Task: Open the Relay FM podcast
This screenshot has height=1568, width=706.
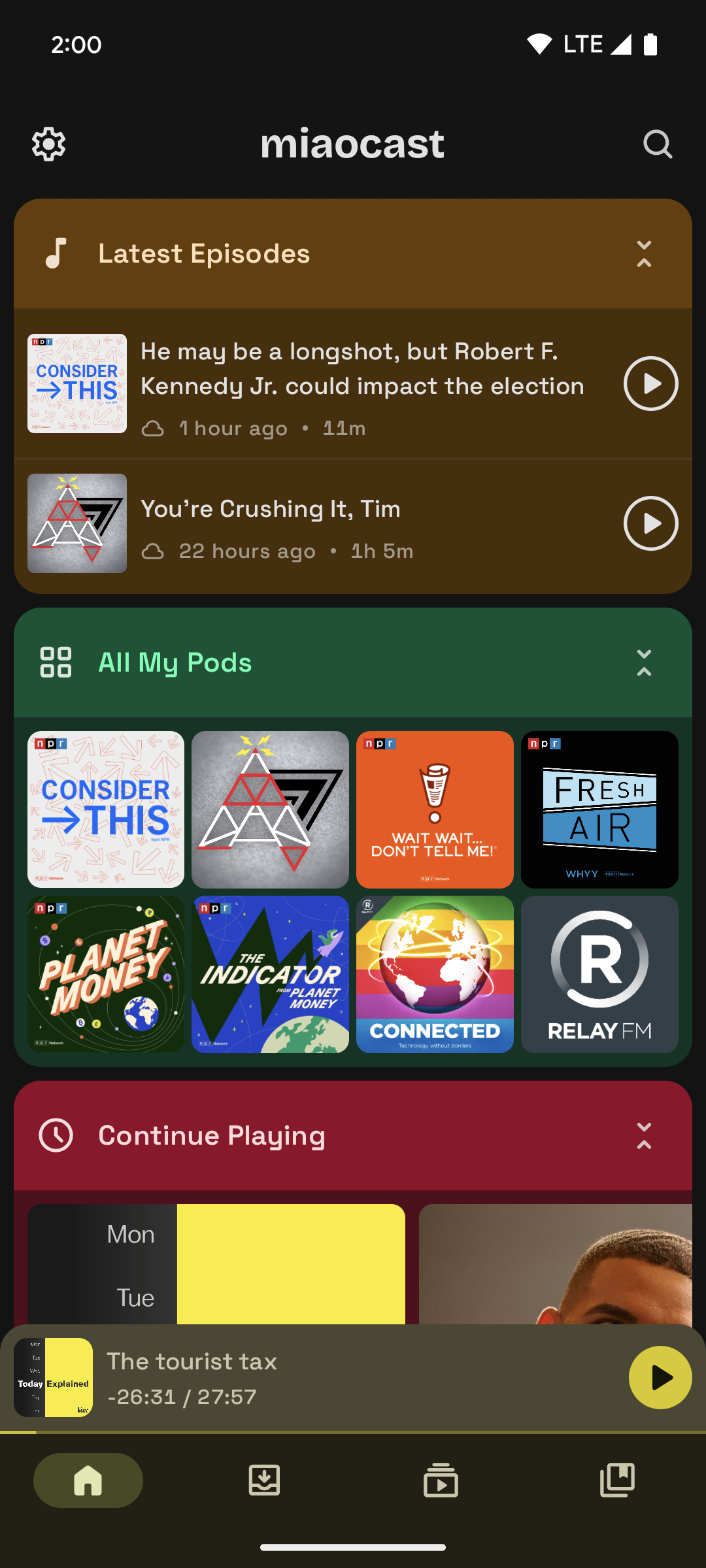Action: (599, 974)
